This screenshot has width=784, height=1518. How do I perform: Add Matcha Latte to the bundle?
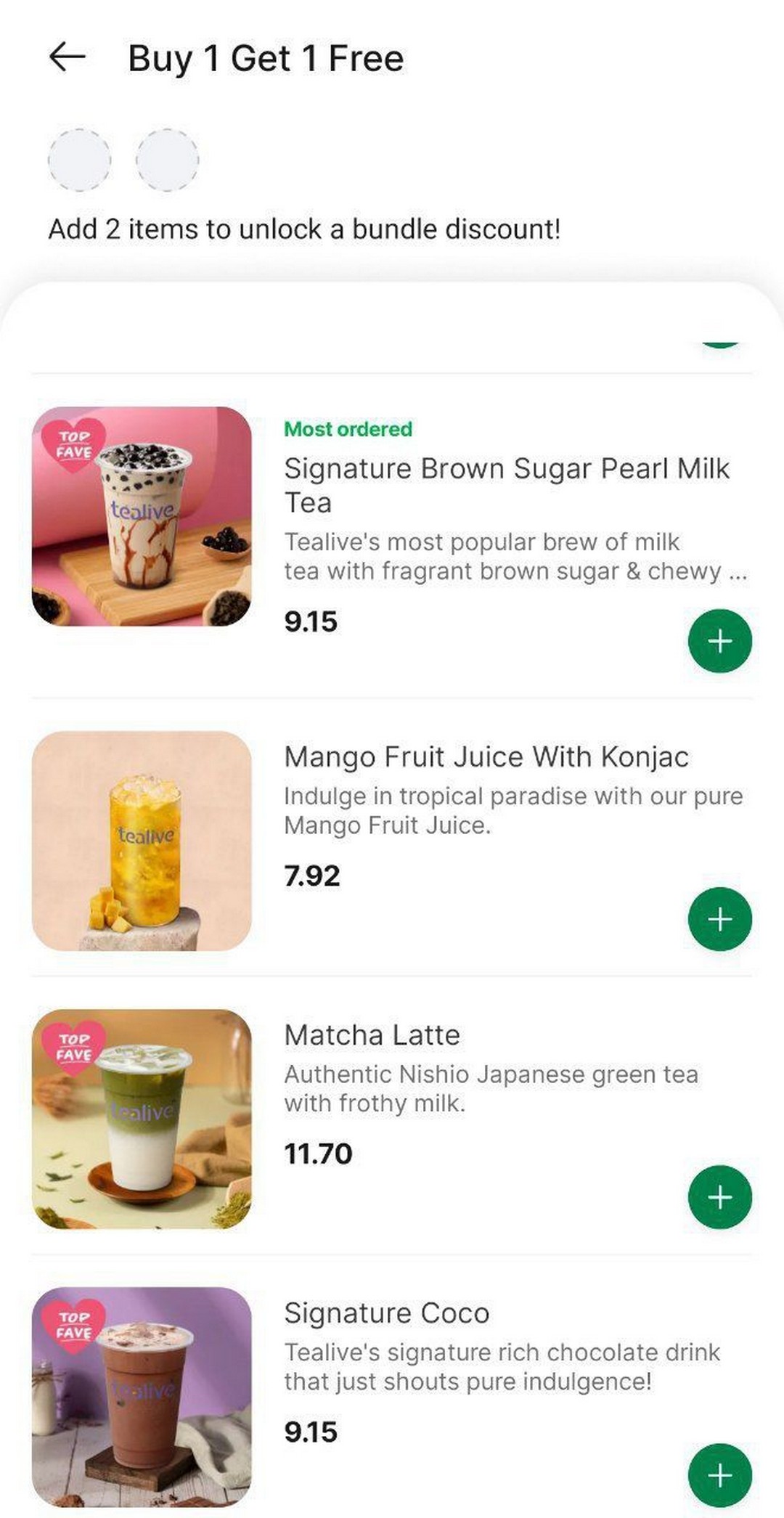[x=719, y=1197]
